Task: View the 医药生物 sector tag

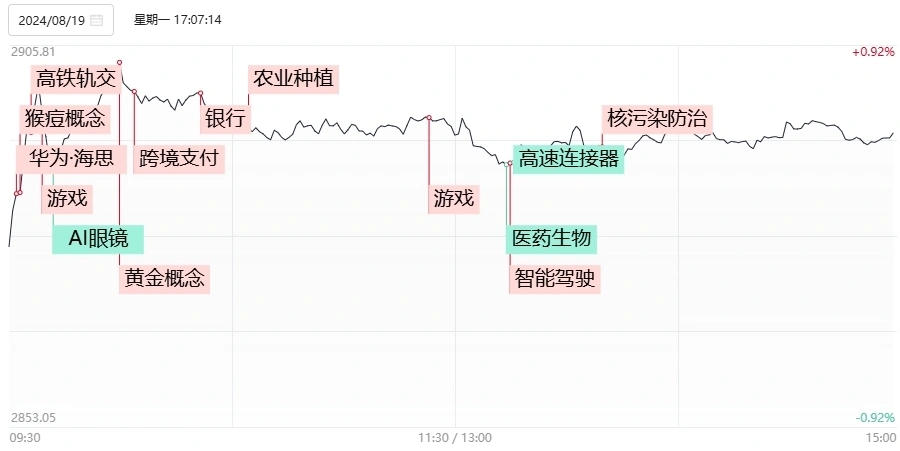Action: (553, 238)
